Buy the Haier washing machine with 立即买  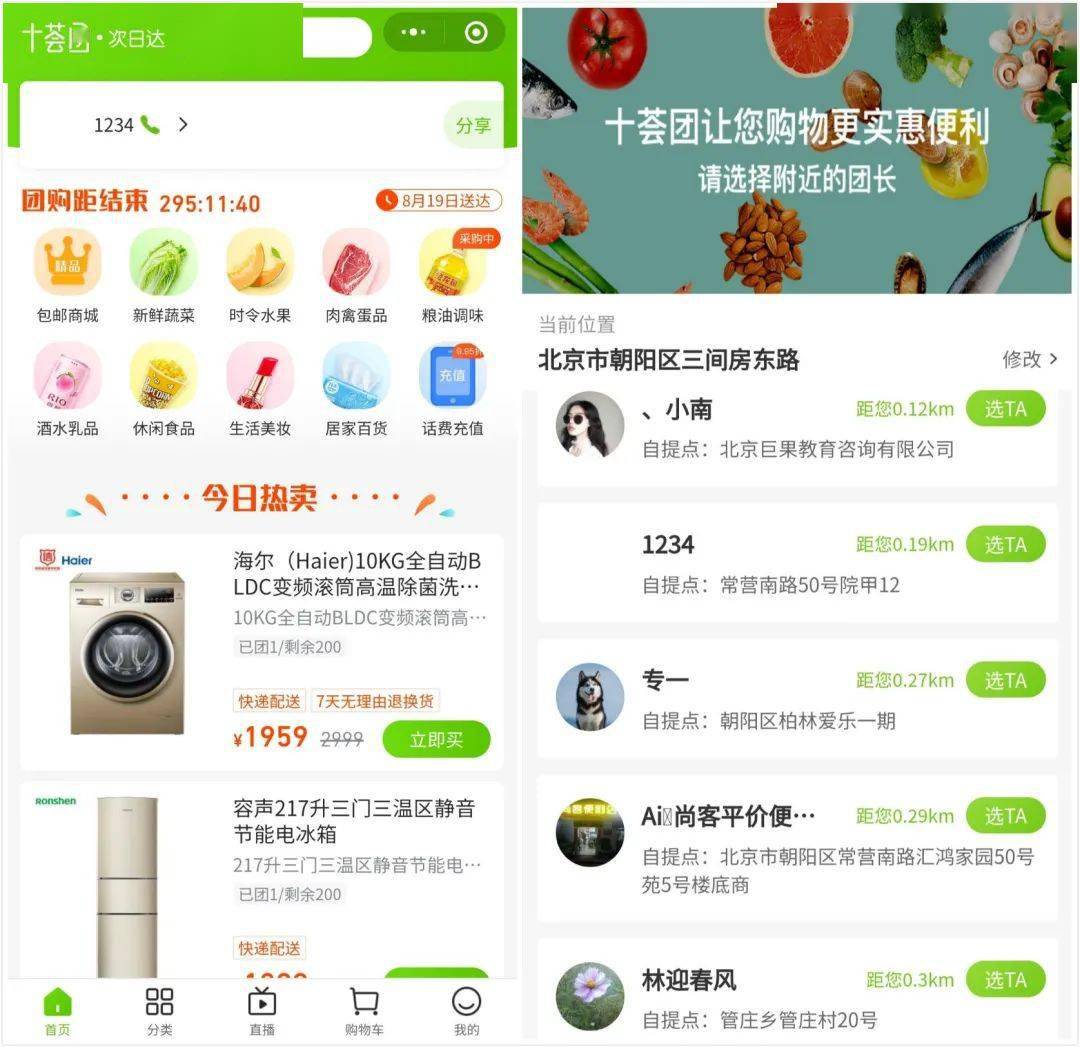click(436, 740)
